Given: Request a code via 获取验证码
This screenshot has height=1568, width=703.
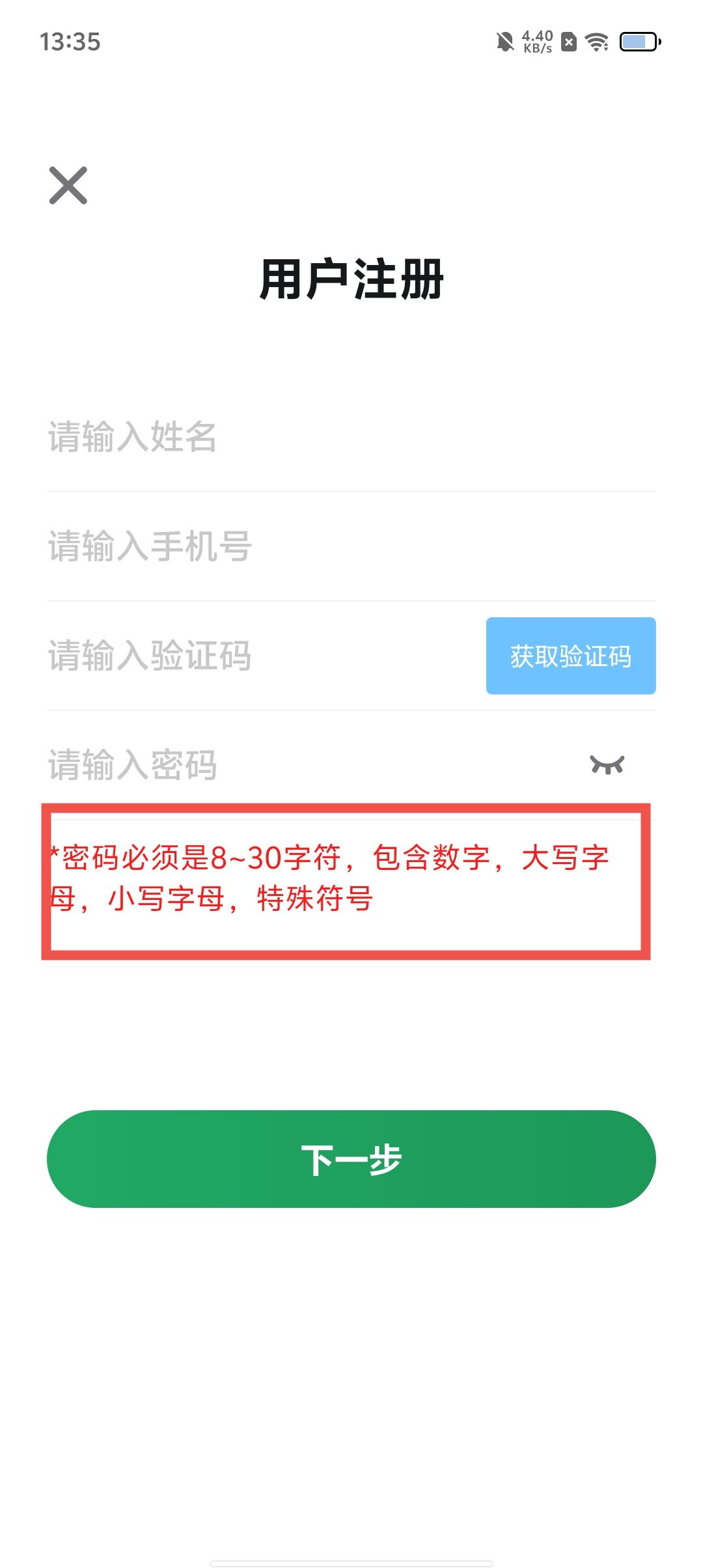Looking at the screenshot, I should 571,656.
